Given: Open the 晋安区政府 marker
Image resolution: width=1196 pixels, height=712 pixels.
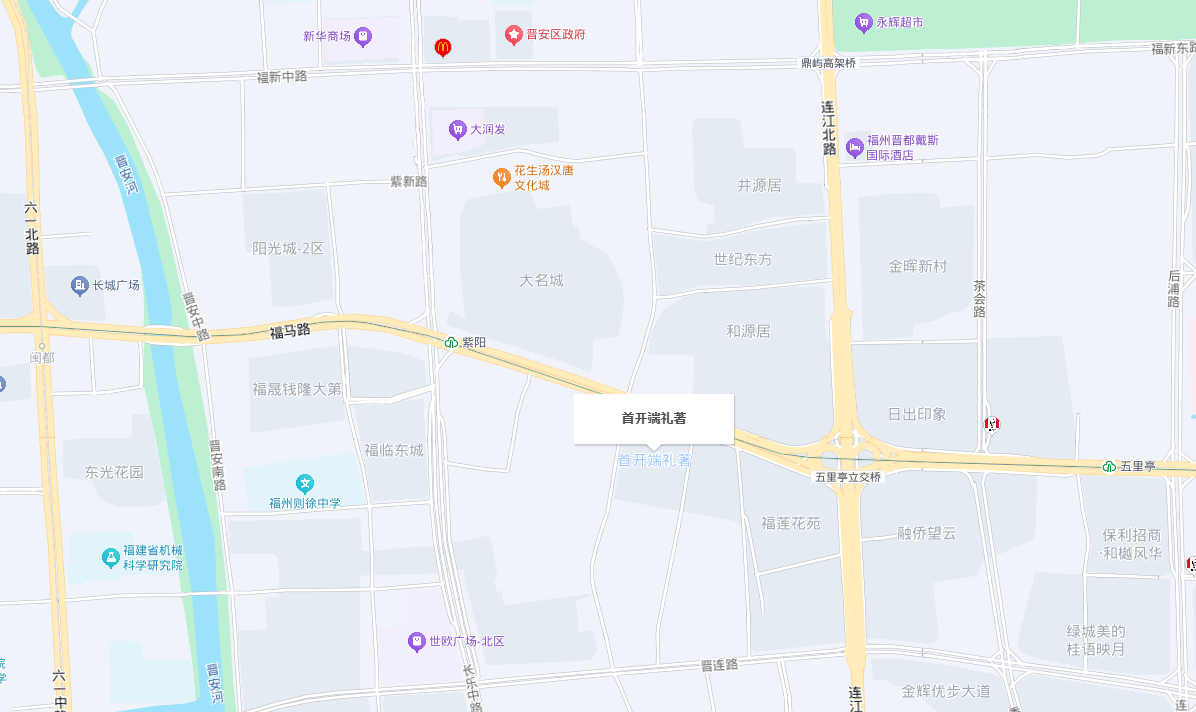Looking at the screenshot, I should point(514,35).
